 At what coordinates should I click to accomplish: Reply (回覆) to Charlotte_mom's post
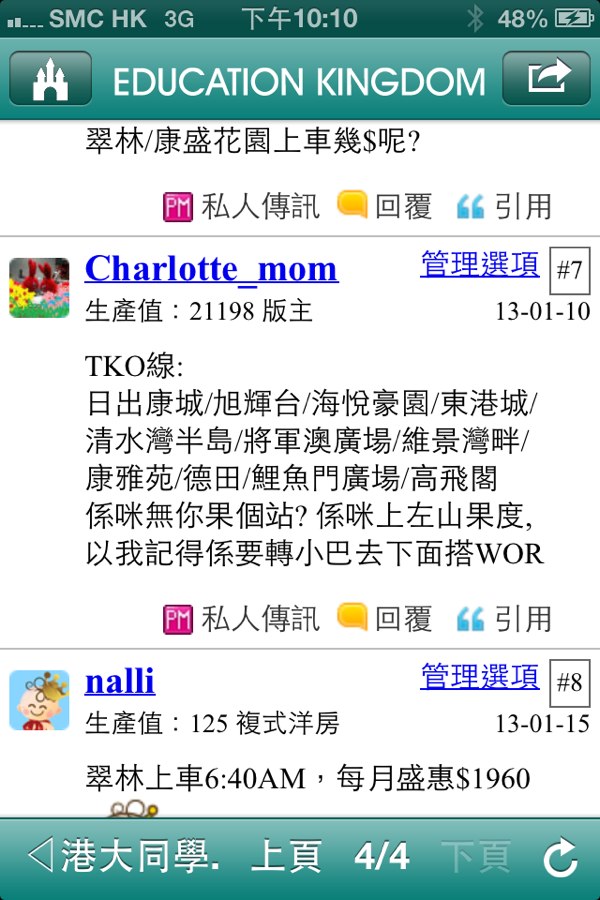[385, 618]
